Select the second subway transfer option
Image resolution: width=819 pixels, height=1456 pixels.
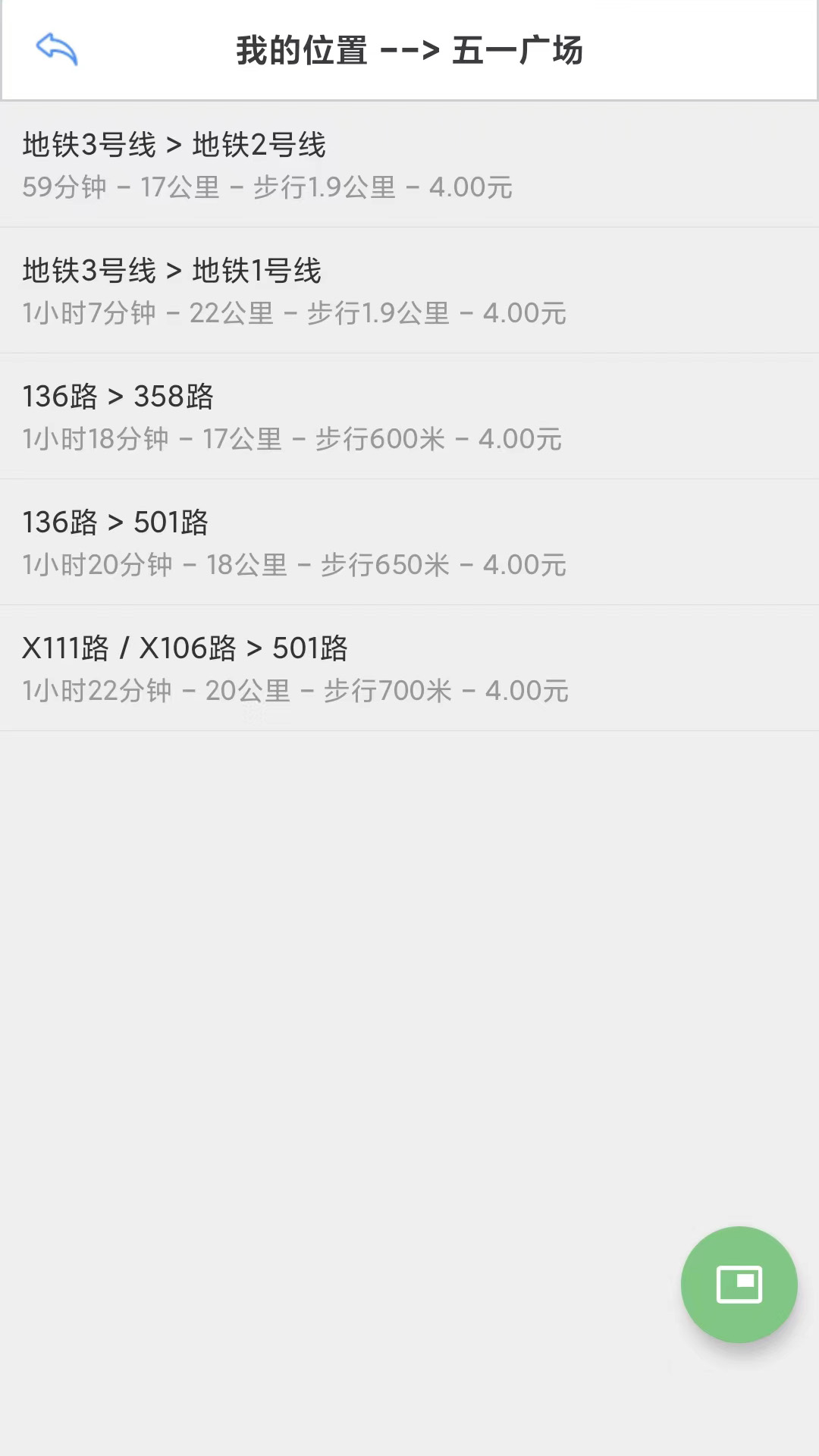click(409, 290)
